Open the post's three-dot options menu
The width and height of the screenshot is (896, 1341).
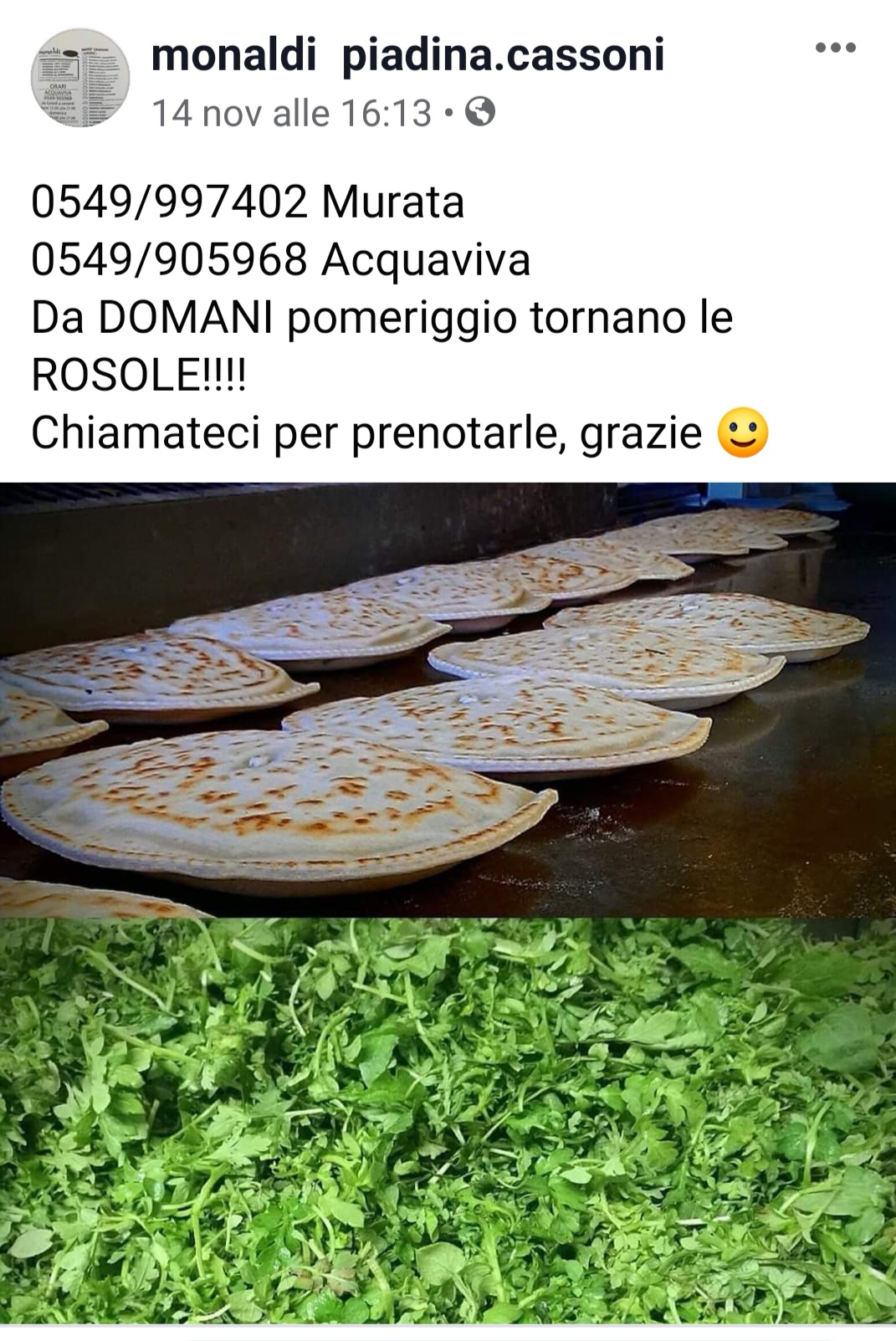point(835,49)
